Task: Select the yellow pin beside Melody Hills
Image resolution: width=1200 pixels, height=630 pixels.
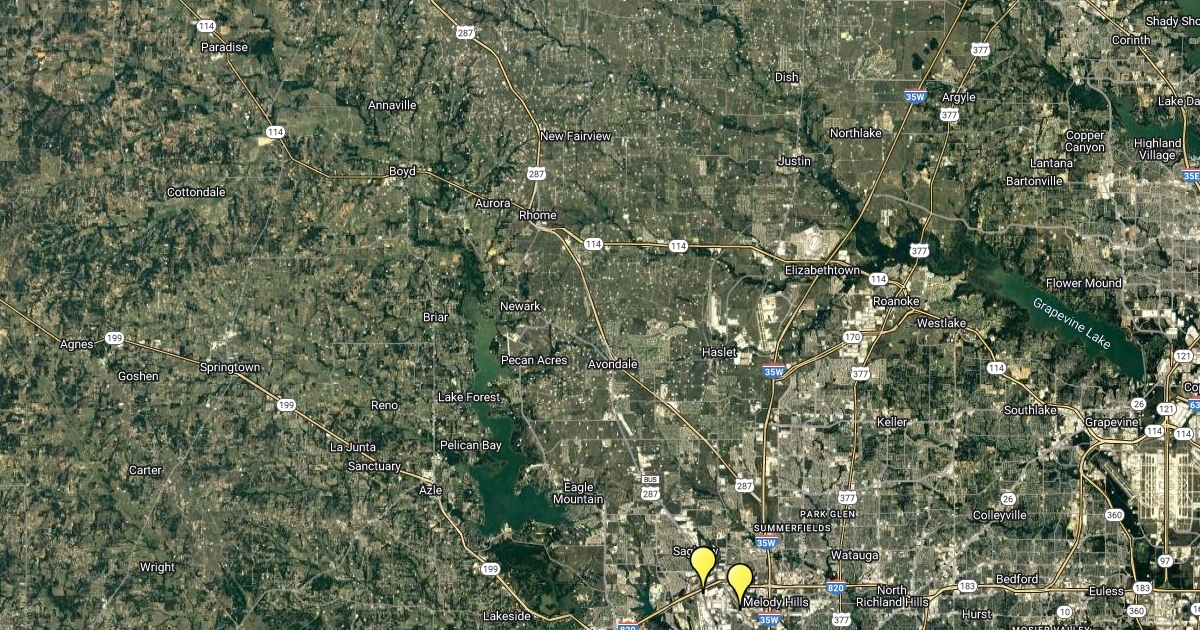Action: pos(740,579)
